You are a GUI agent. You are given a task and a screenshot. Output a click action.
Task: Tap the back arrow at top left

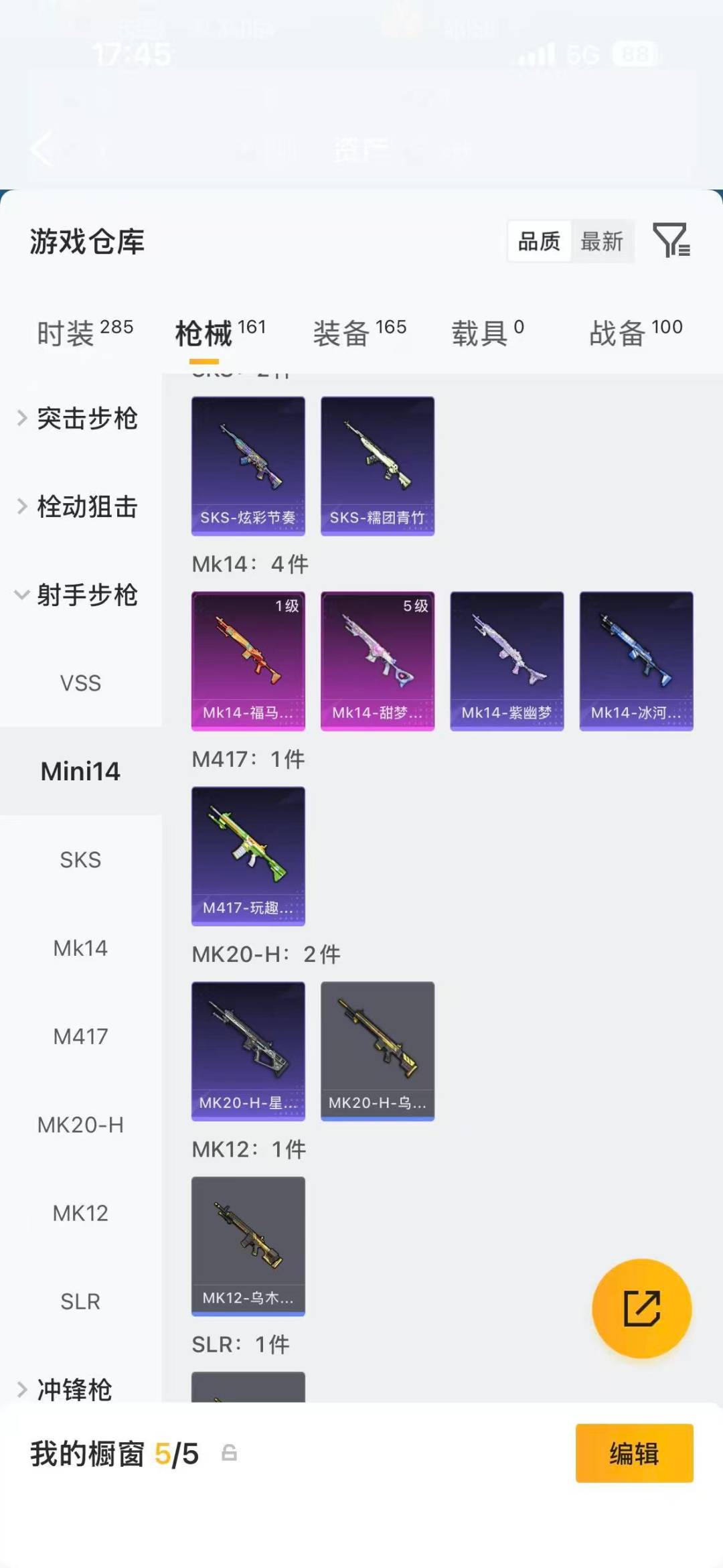tap(40, 149)
